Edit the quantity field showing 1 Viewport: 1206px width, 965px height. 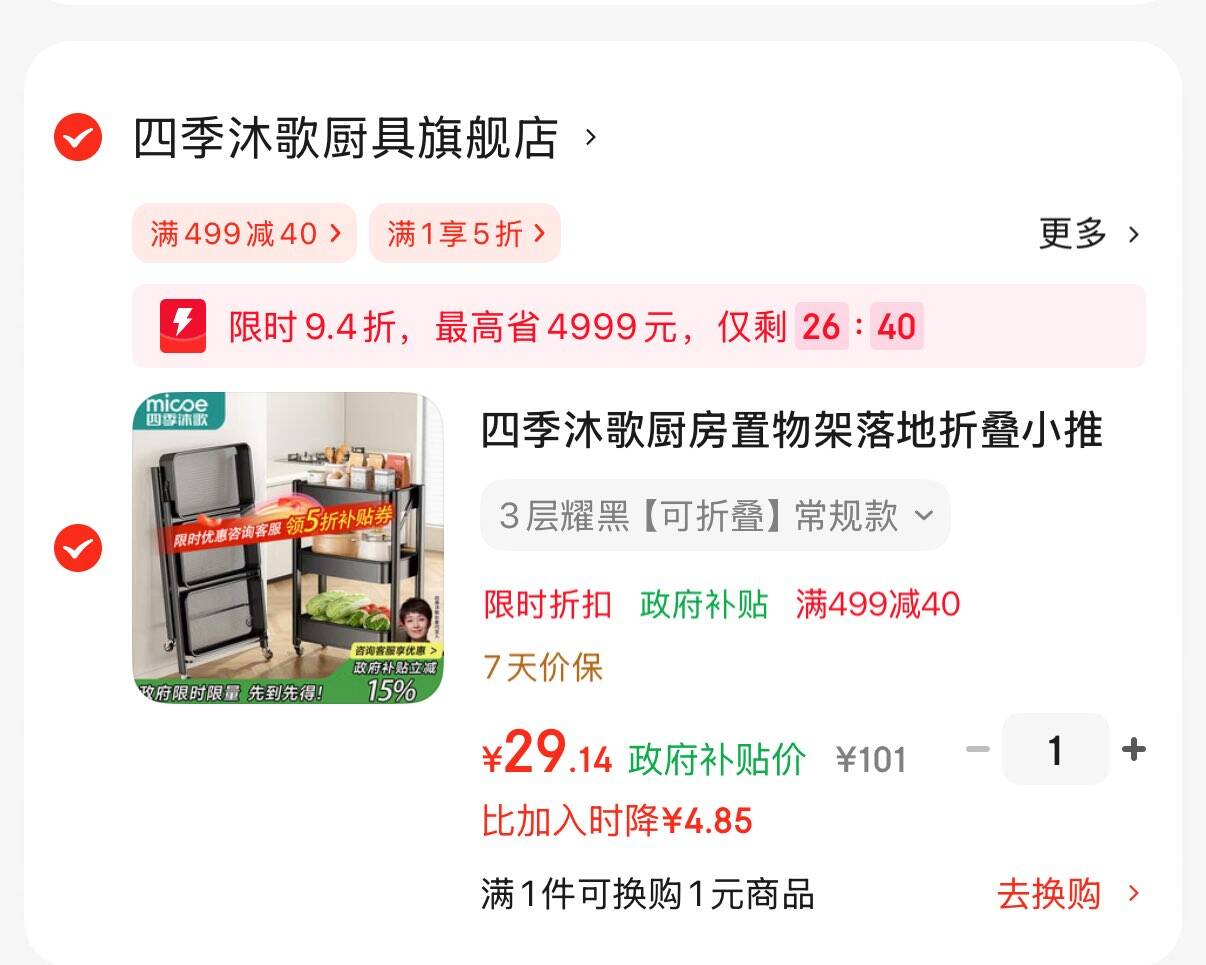coord(1056,749)
